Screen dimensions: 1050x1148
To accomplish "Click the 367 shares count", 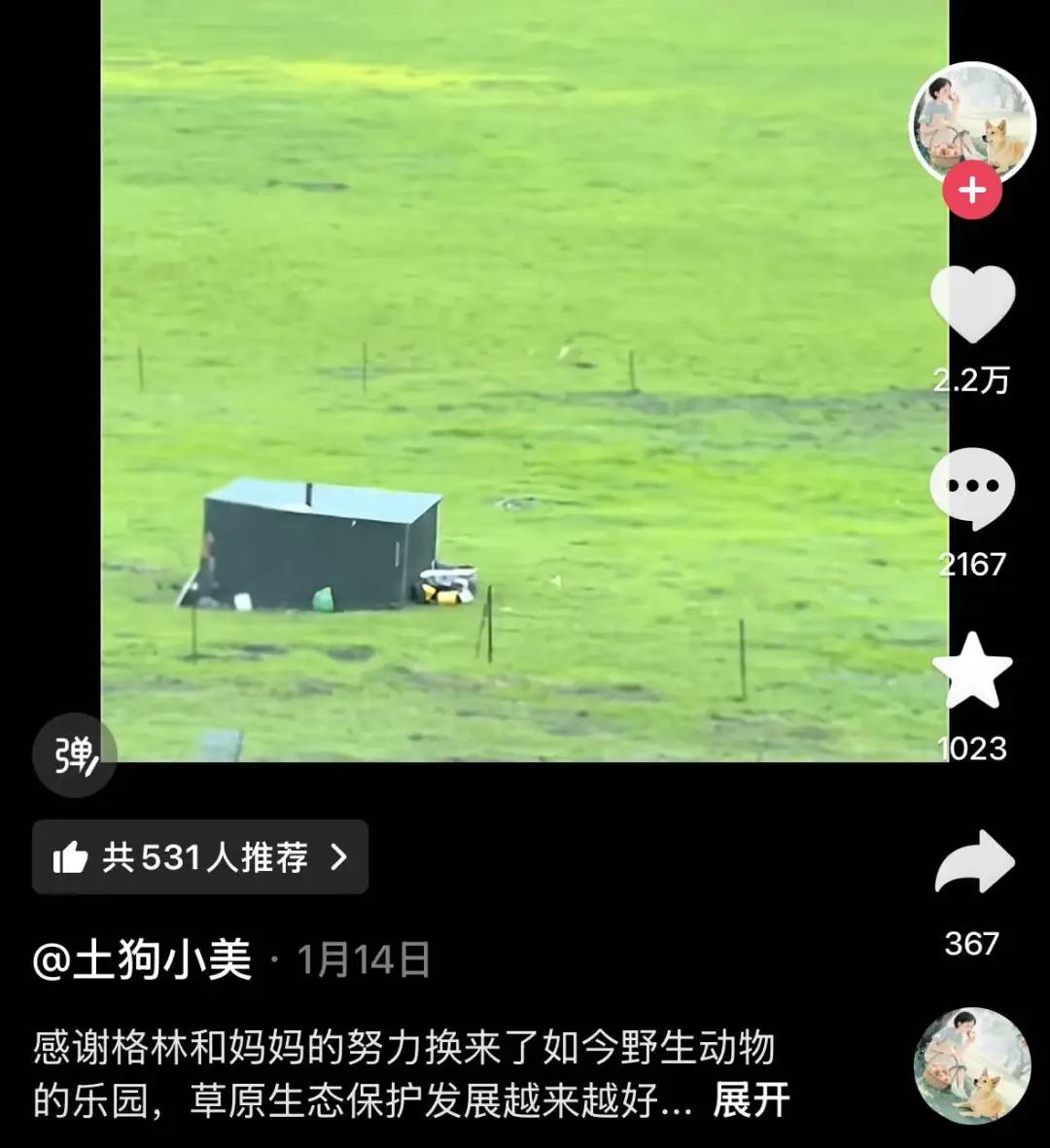I will [x=971, y=940].
